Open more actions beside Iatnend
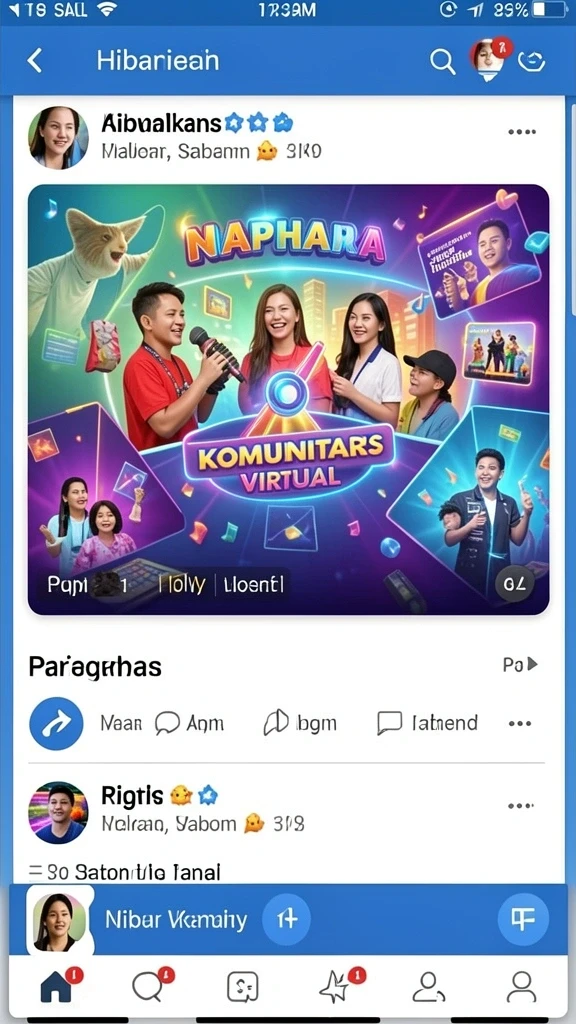This screenshot has width=576, height=1024. coord(520,724)
